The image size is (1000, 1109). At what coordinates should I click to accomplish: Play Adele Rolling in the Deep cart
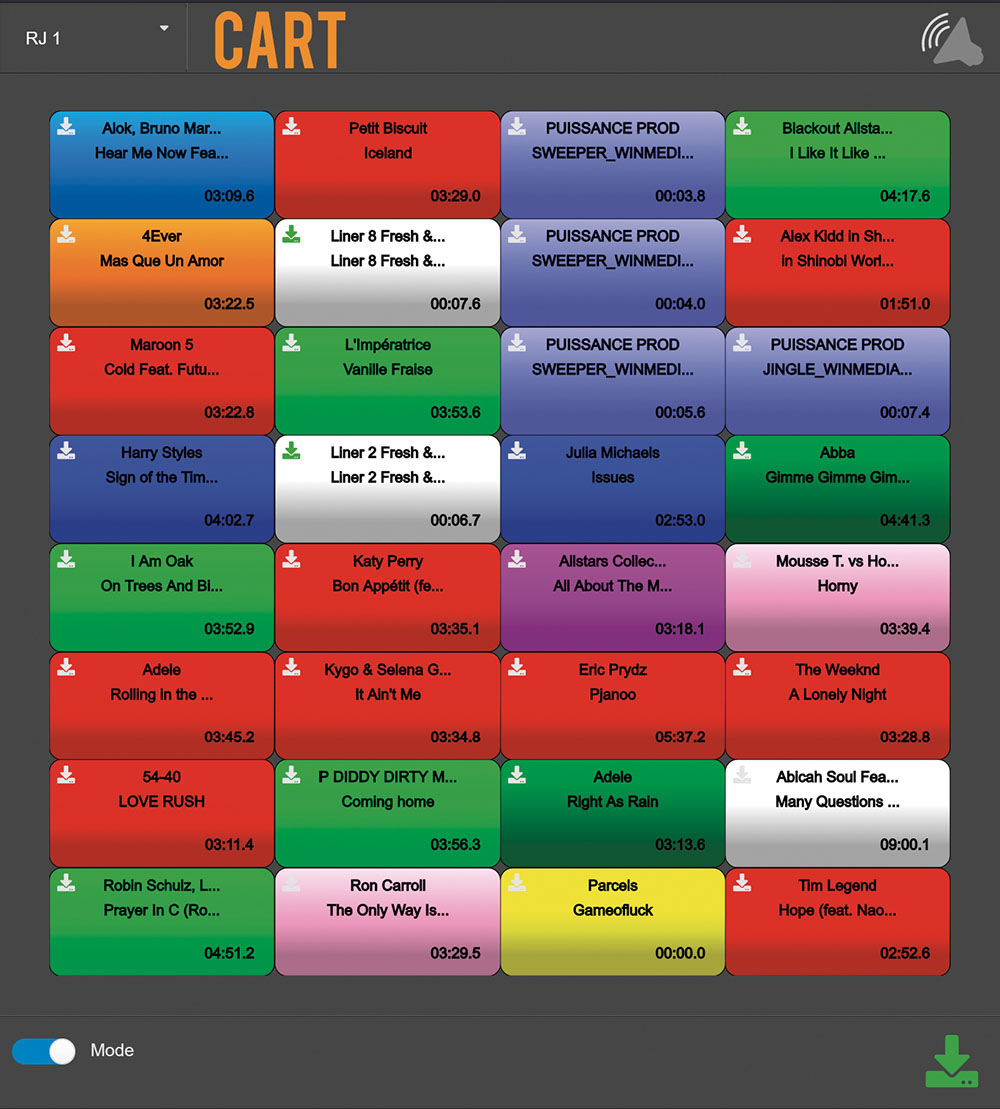tap(161, 706)
